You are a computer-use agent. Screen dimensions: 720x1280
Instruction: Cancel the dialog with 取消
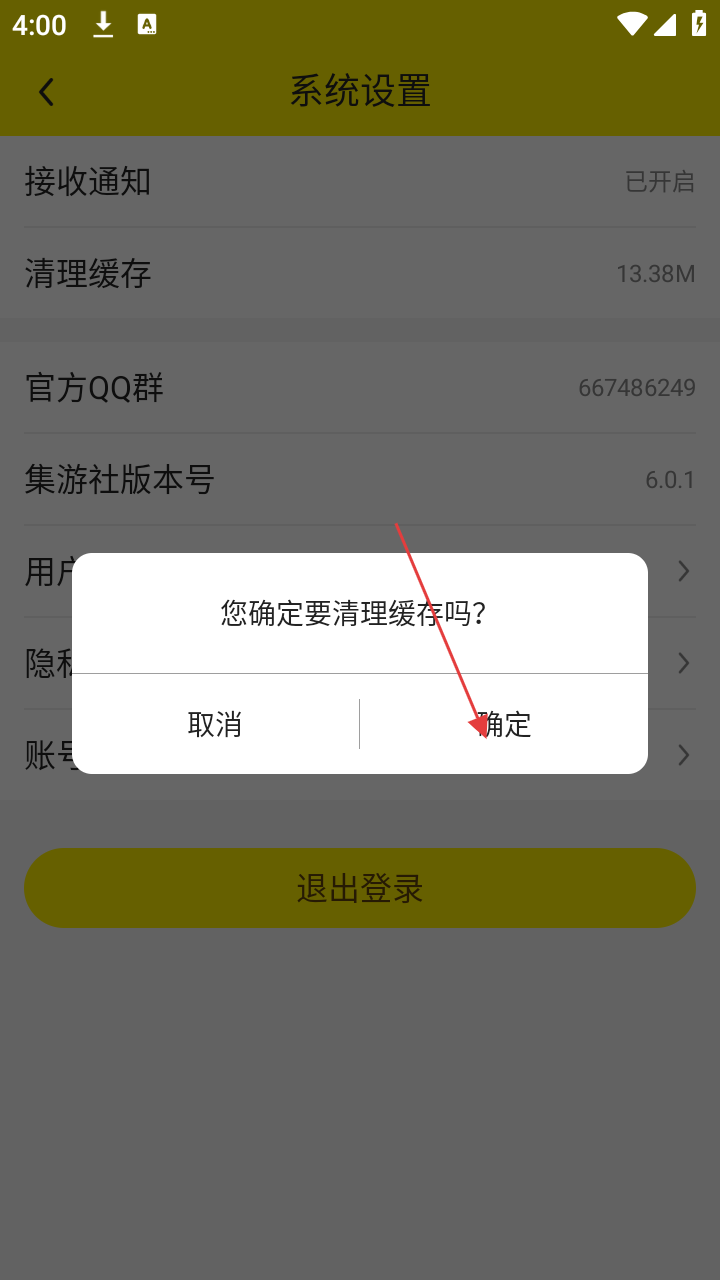pyautogui.click(x=215, y=724)
